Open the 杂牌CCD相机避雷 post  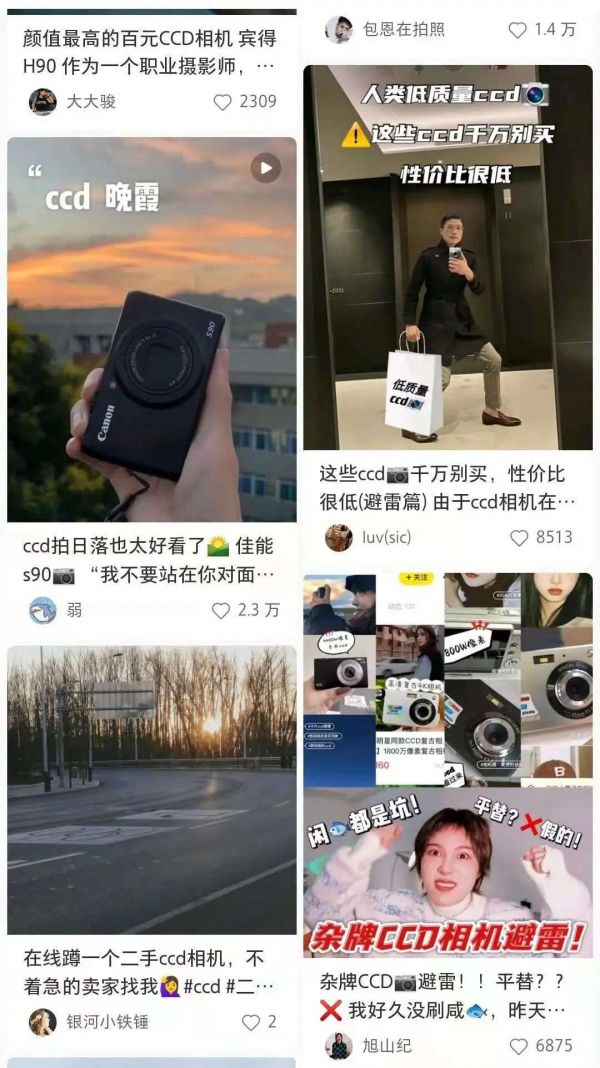click(448, 765)
